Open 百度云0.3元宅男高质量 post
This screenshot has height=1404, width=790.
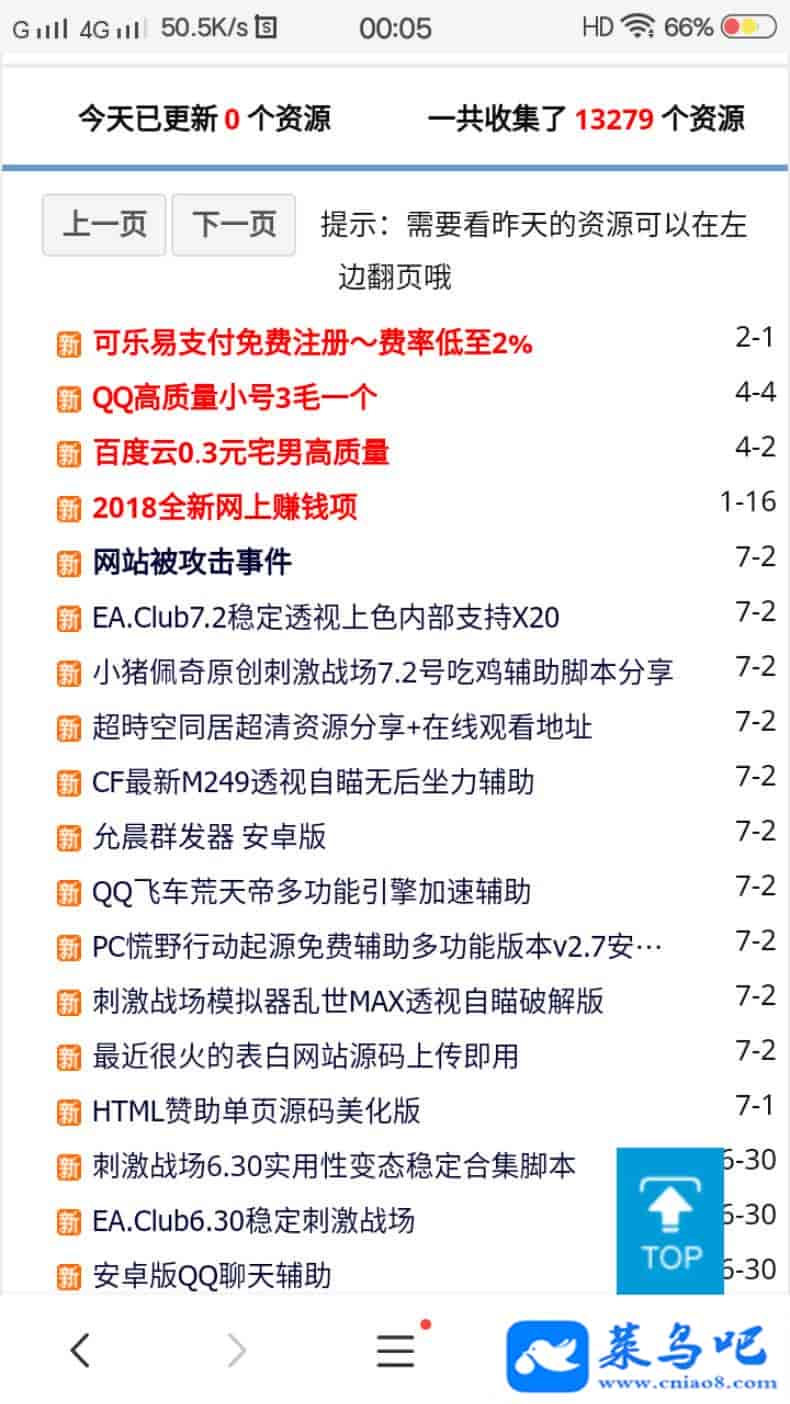pos(241,453)
